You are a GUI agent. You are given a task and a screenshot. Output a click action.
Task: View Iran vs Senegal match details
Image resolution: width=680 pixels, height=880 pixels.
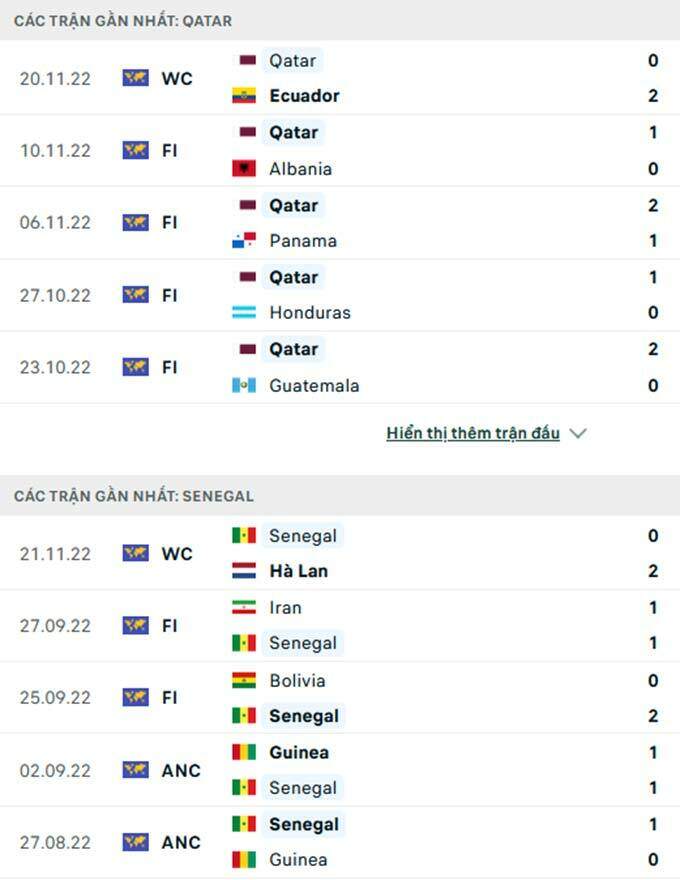click(x=340, y=625)
